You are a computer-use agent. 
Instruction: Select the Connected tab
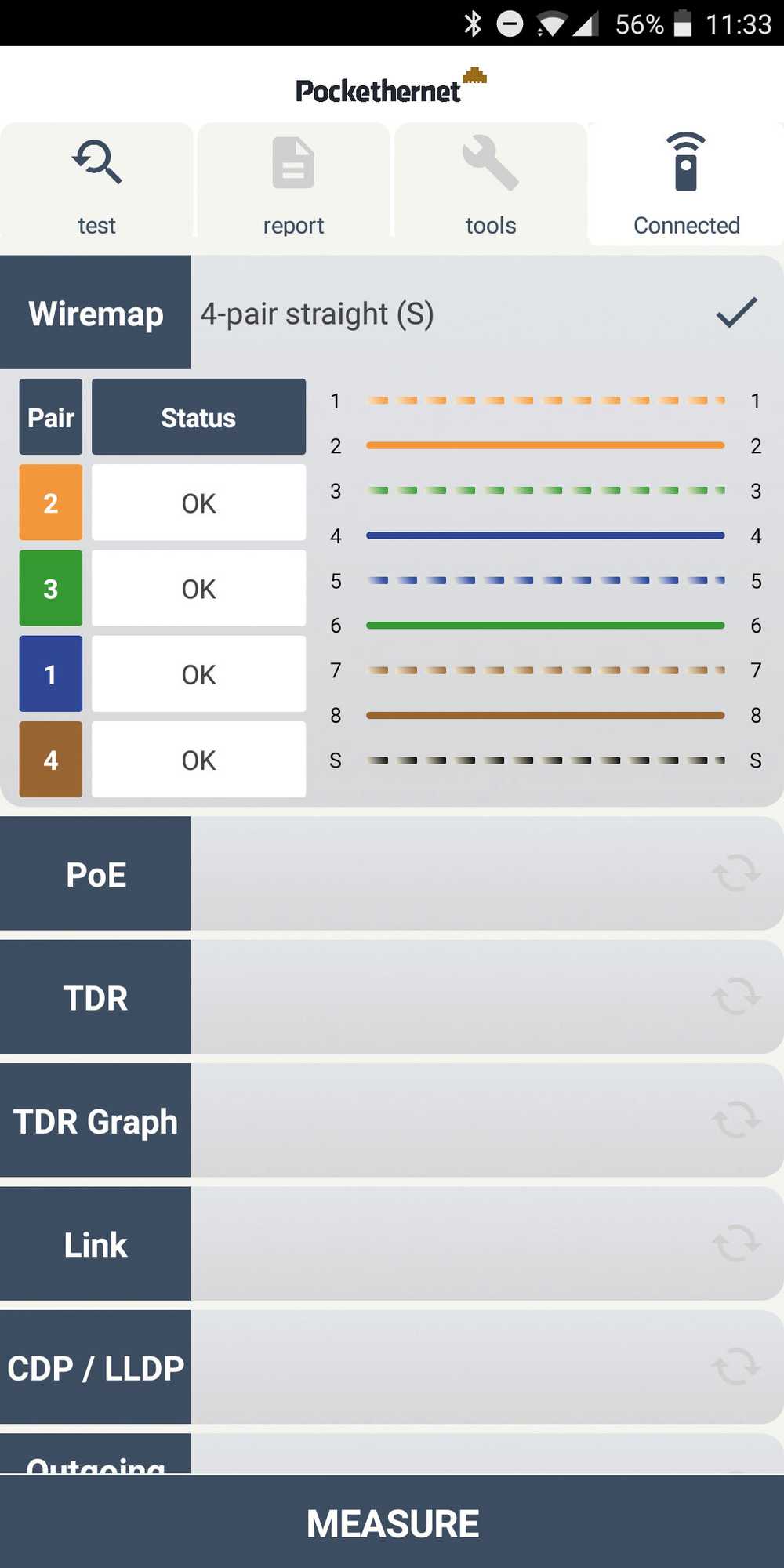click(686, 183)
